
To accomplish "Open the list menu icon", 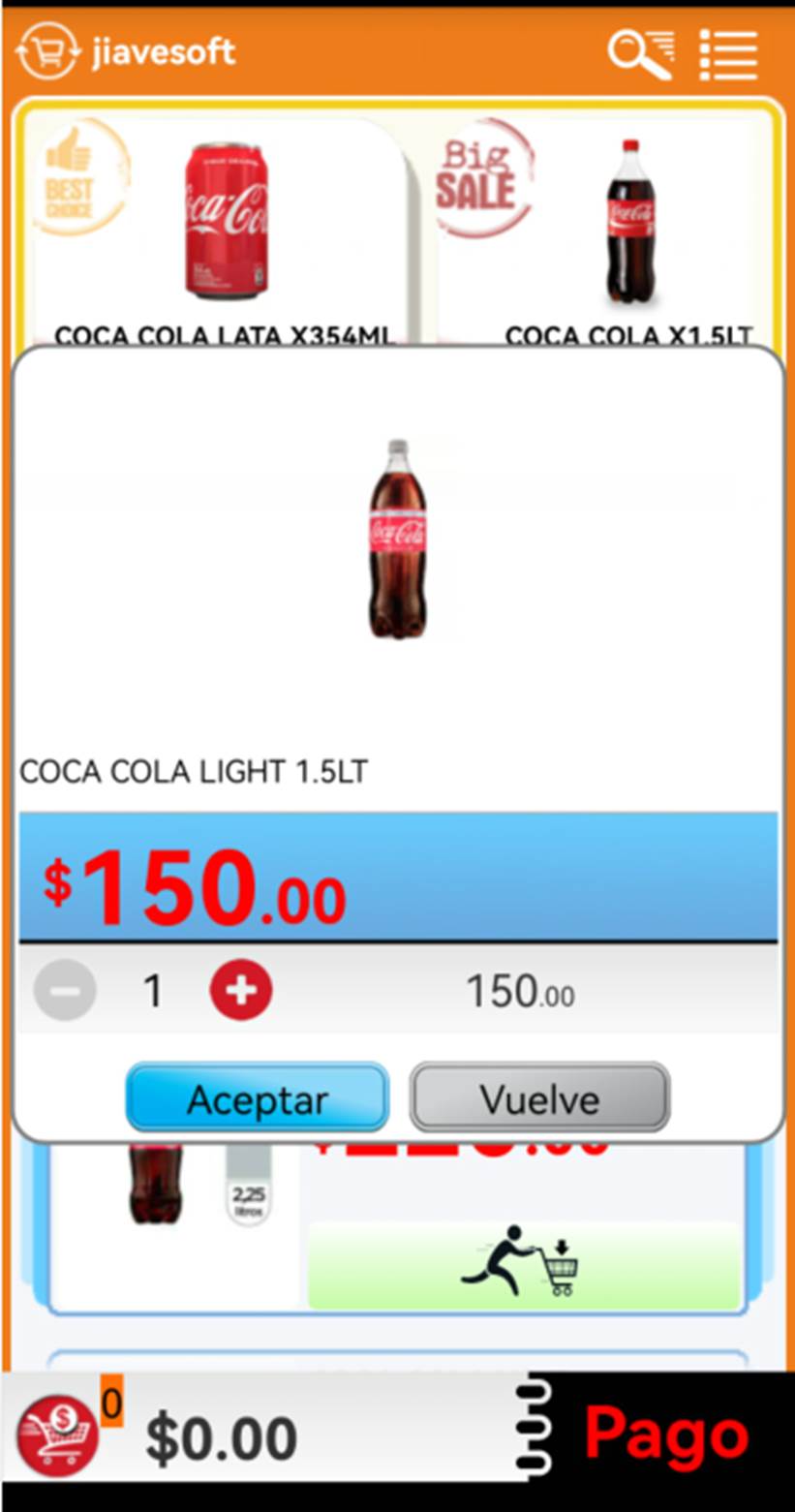I will (x=728, y=54).
